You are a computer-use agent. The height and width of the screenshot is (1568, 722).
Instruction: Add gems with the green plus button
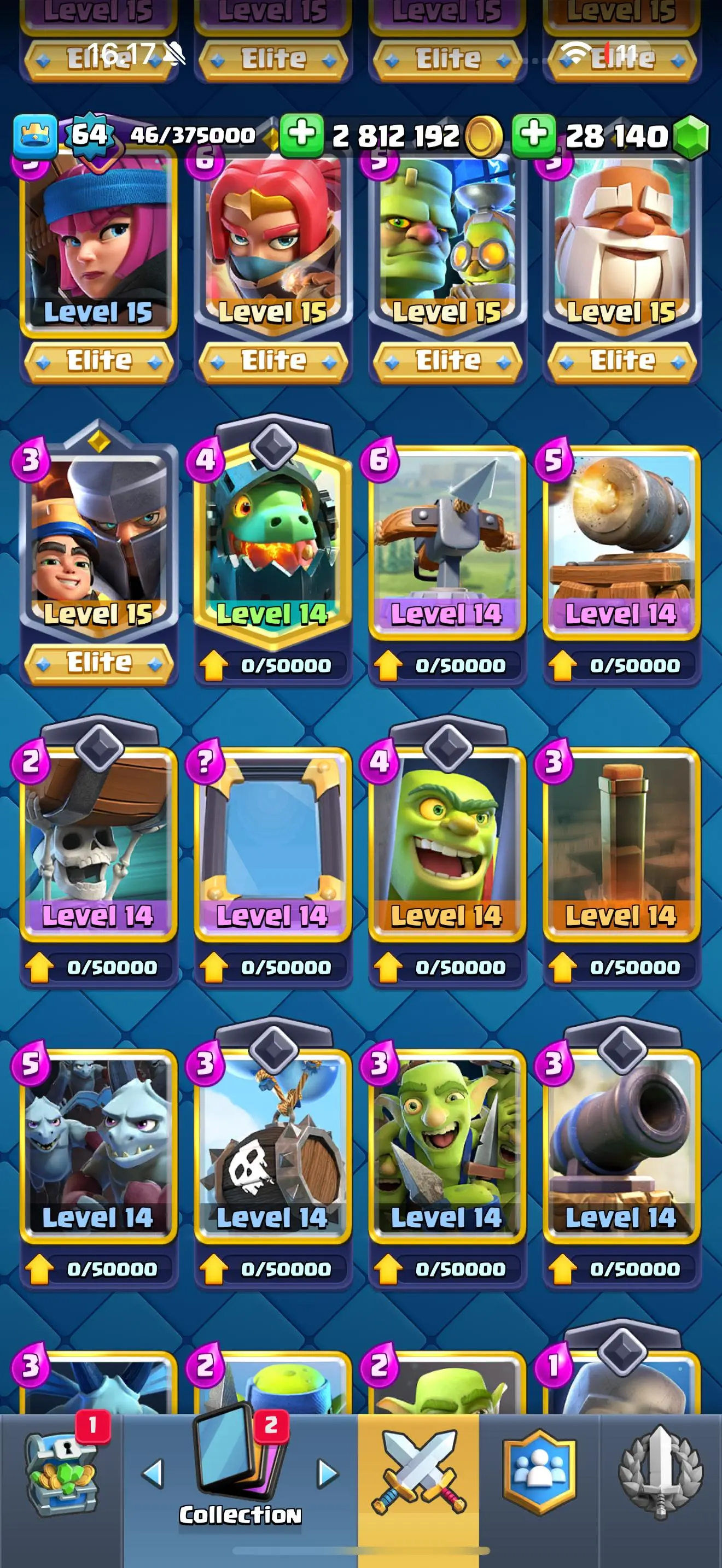coord(533,134)
